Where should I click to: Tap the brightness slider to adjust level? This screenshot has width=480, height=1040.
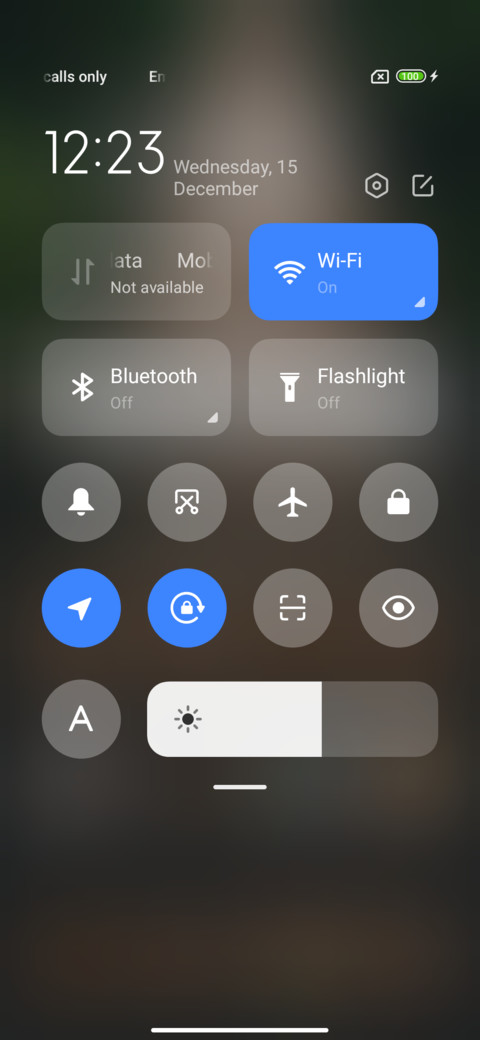[292, 719]
